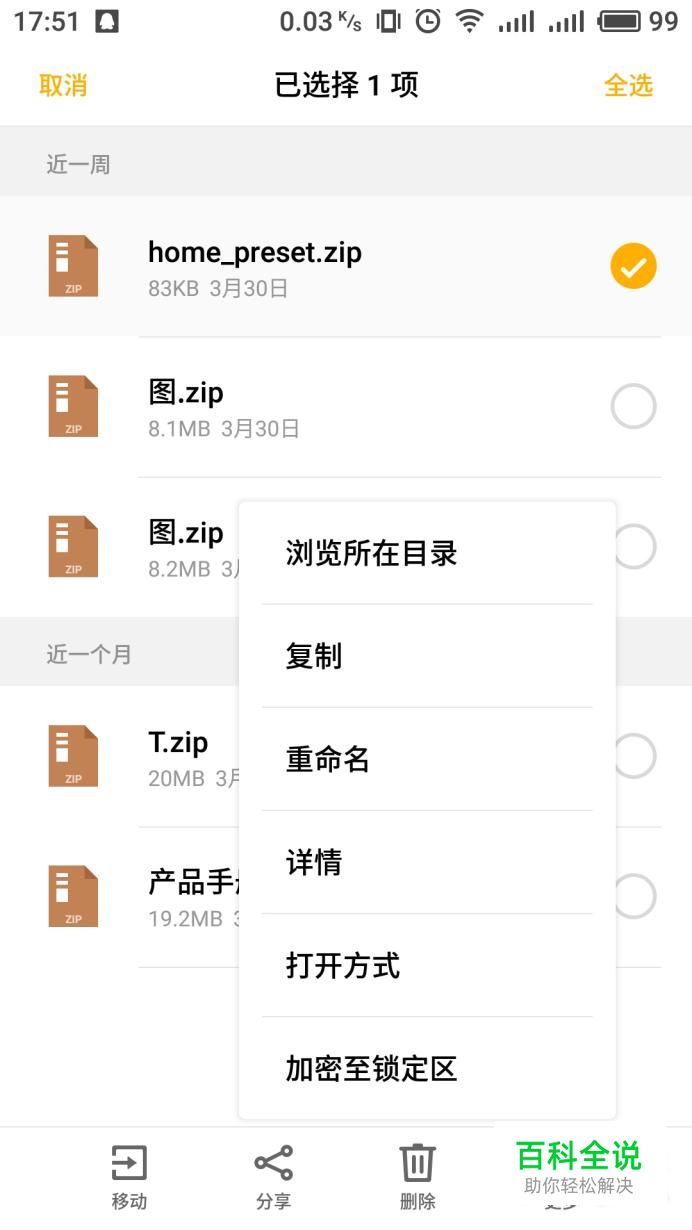692x1230 pixels.
Task: Tap 全选 to select all files
Action: click(x=628, y=85)
